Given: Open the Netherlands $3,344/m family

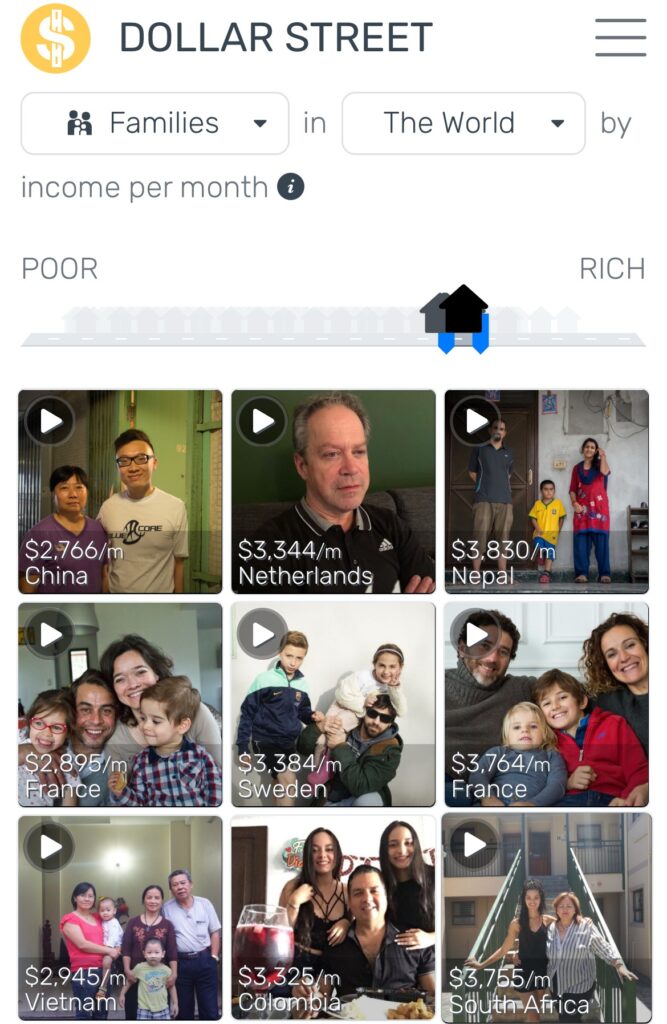Looking at the screenshot, I should 333,491.
